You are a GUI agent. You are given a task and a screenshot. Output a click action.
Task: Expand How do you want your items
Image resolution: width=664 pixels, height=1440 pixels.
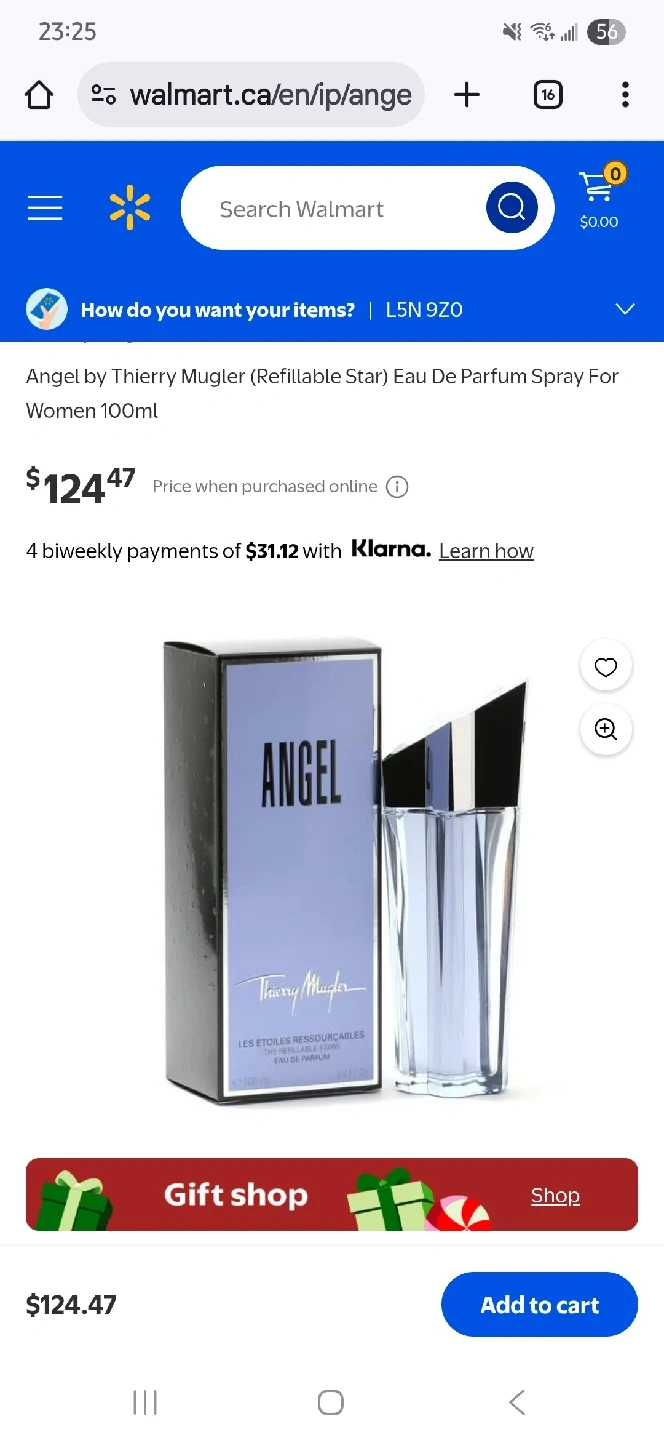point(625,309)
